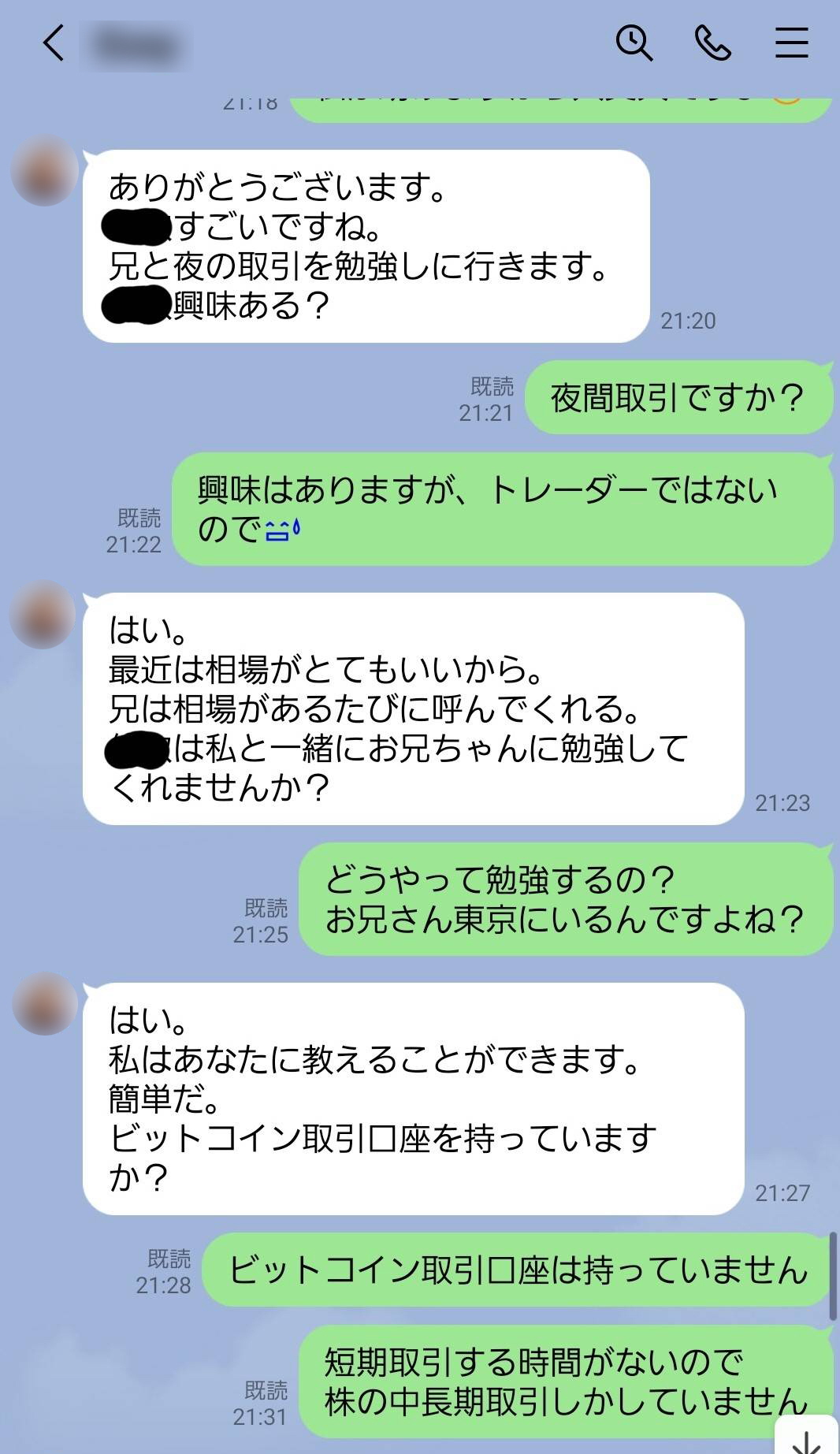The width and height of the screenshot is (840, 1454).
Task: Tap the scroll-to-bottom arrow
Action: click(x=805, y=1434)
